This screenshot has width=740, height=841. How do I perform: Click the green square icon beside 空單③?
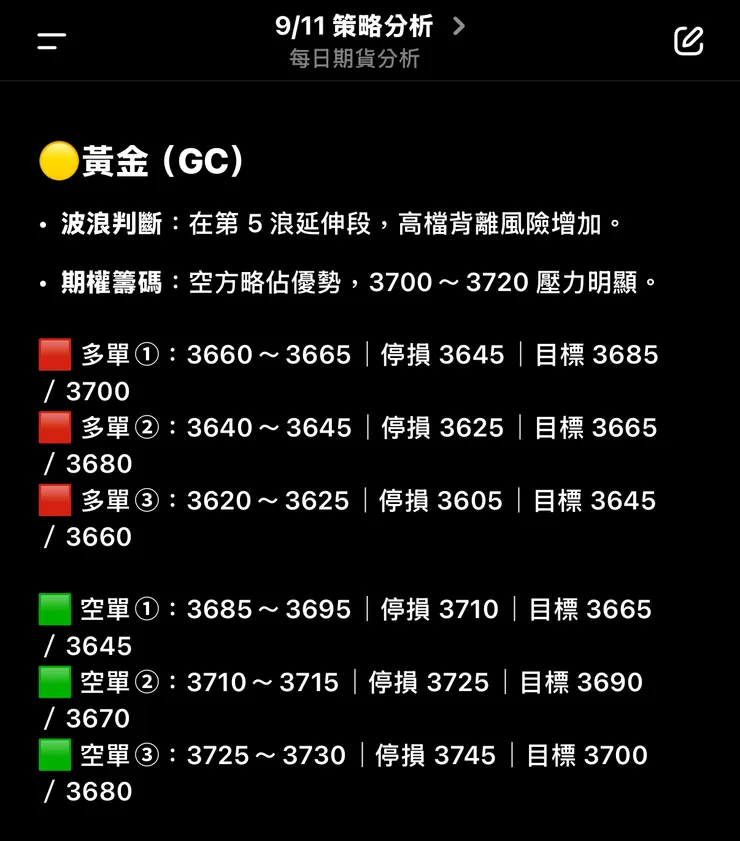pyautogui.click(x=53, y=753)
